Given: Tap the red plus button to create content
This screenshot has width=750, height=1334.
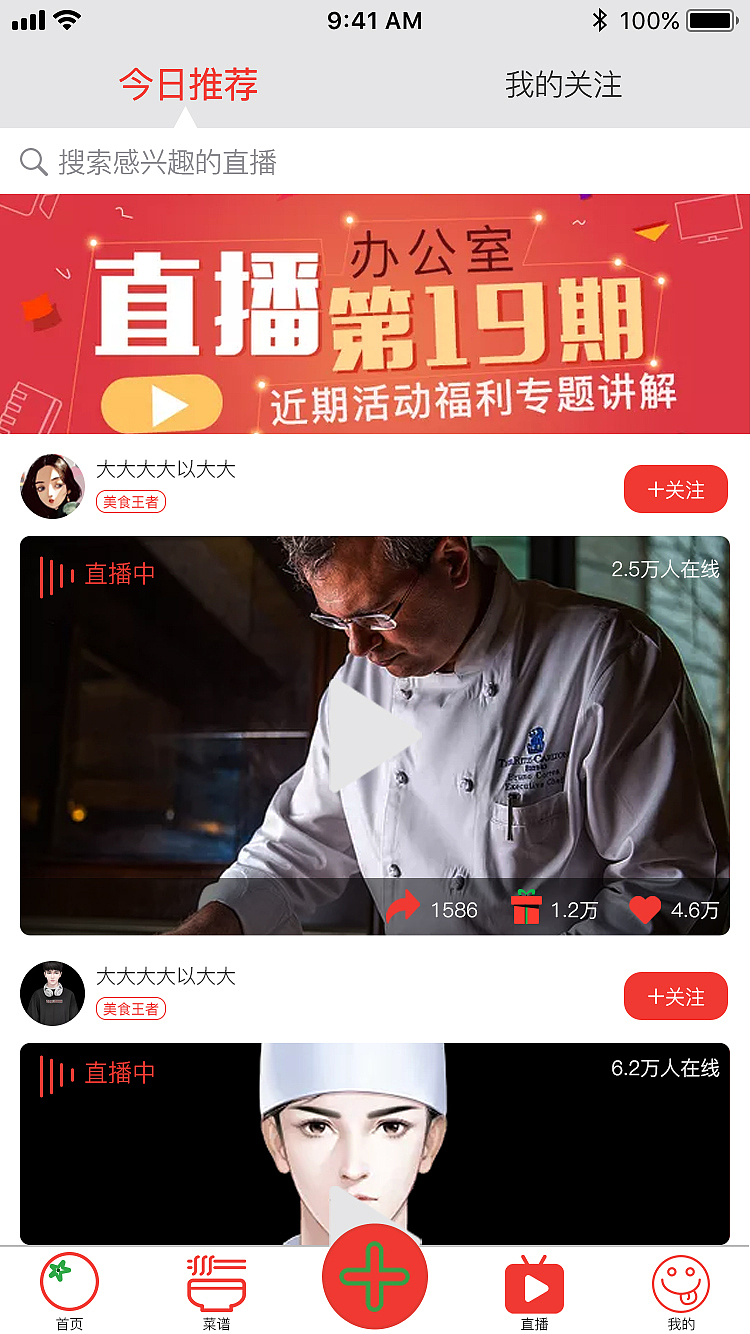Looking at the screenshot, I should pos(375,1277).
